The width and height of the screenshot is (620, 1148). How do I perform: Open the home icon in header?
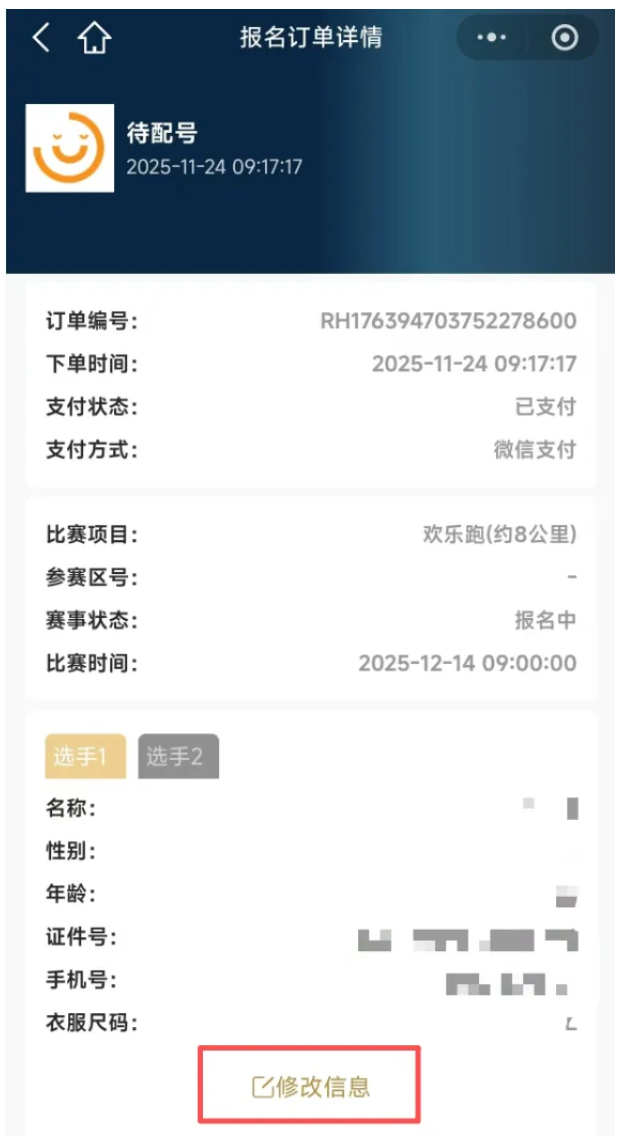coord(95,39)
